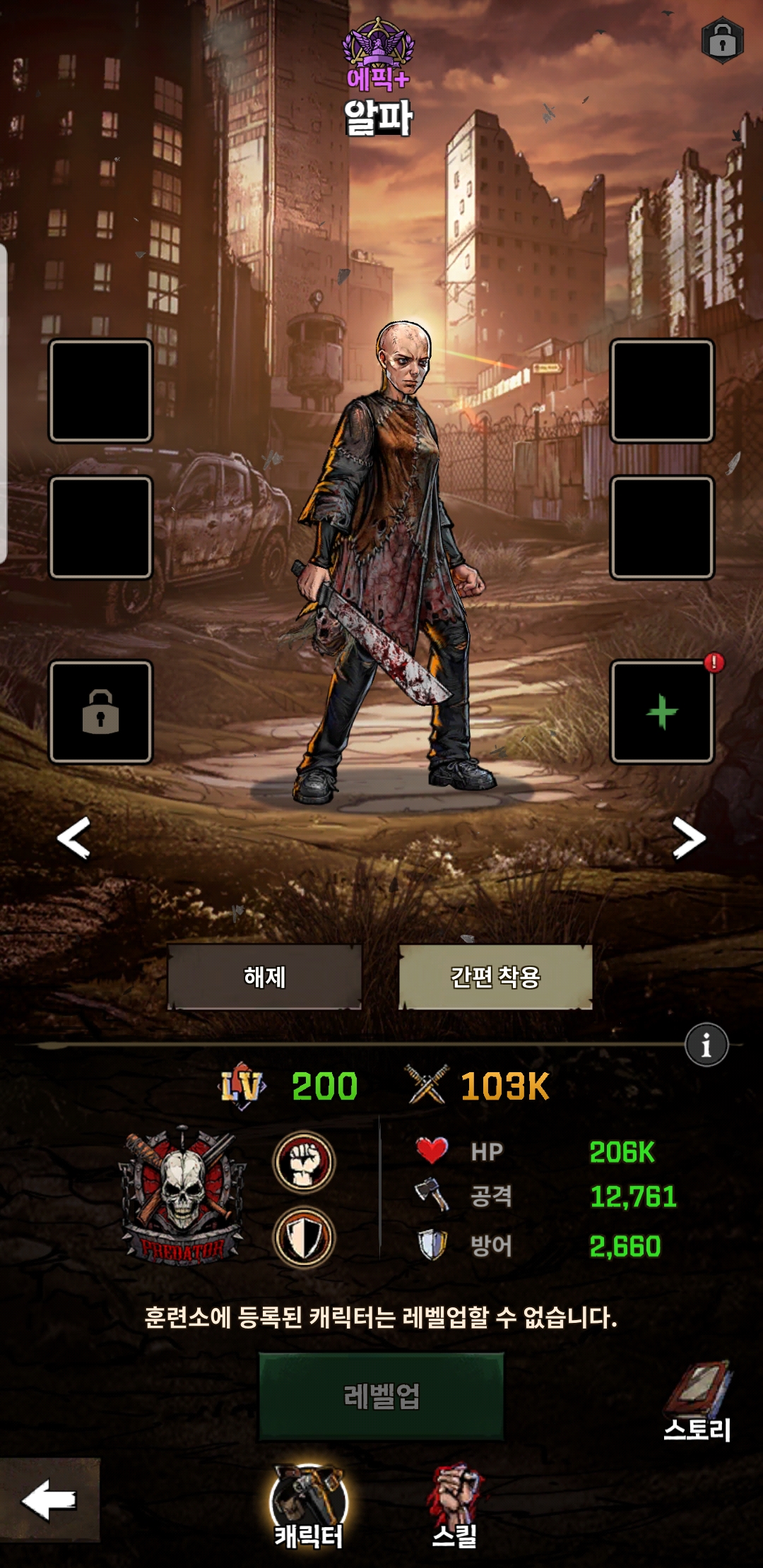
Task: Switch to the 스킬 tab
Action: coord(454,1506)
